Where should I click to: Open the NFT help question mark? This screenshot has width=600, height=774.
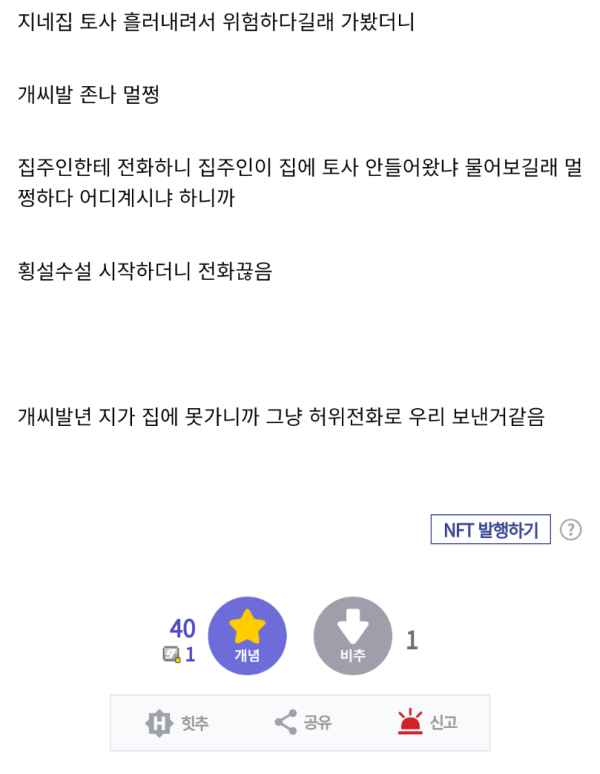click(570, 530)
